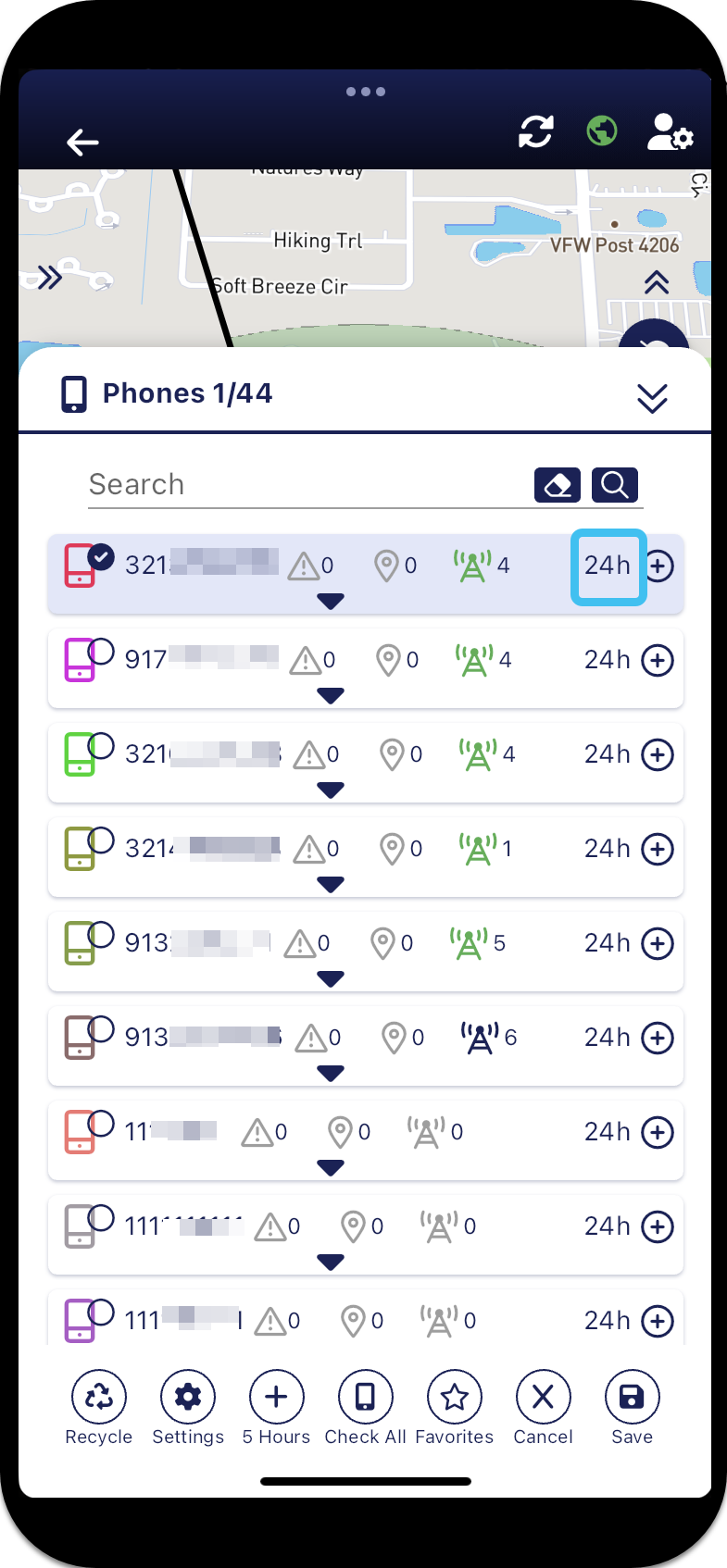Add time to phone 917 with plus
The height and width of the screenshot is (1568, 727).
pyautogui.click(x=658, y=661)
